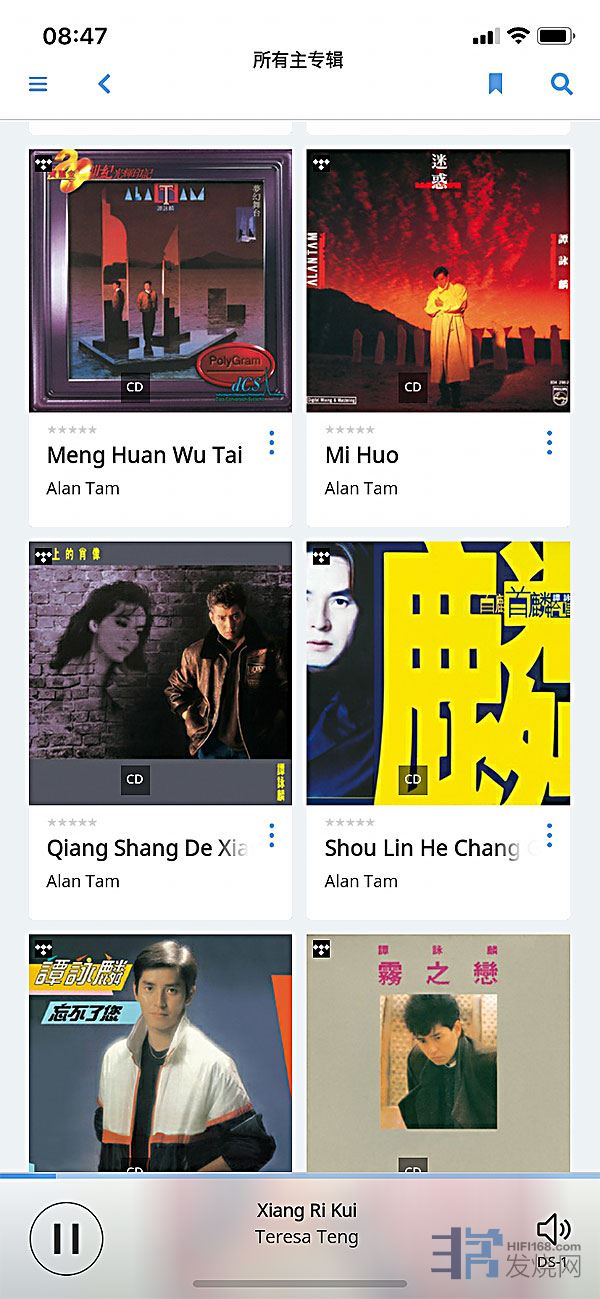Show more options for Mi Huo
The height and width of the screenshot is (1299, 600).
549,443
